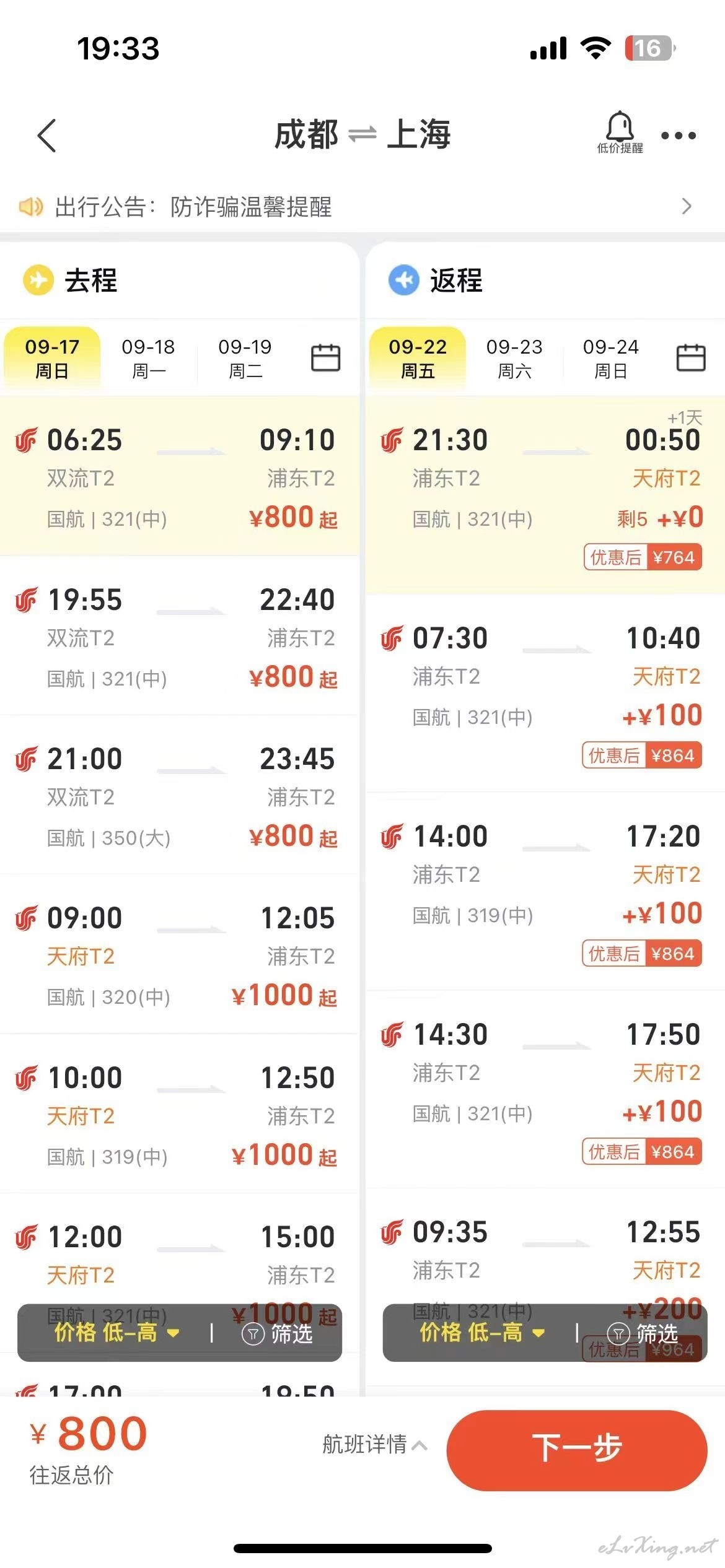Expand flight details above the total
Image resolution: width=725 pixels, height=1568 pixels.
(x=374, y=1445)
